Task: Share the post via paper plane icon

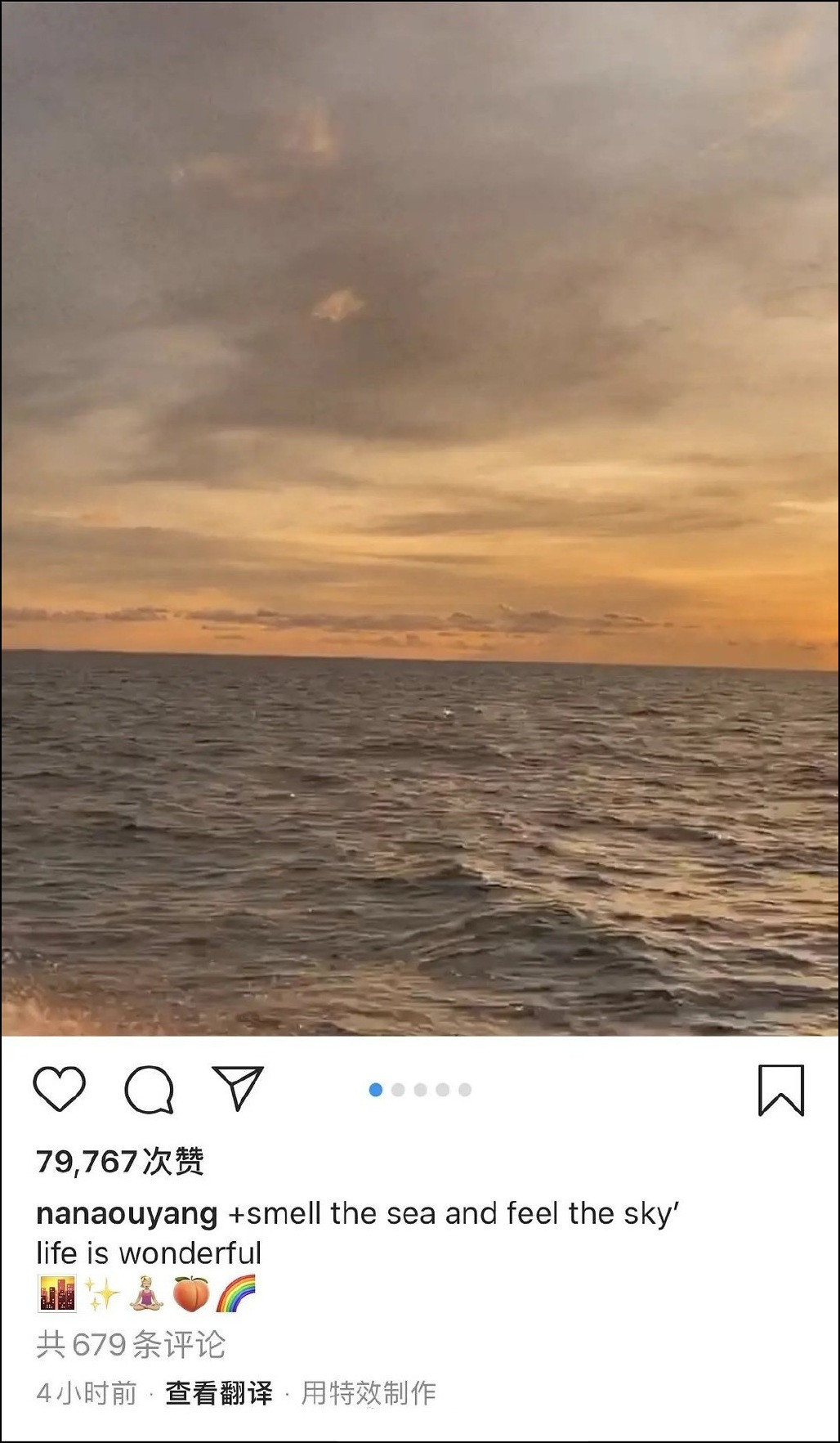Action: [238, 1088]
